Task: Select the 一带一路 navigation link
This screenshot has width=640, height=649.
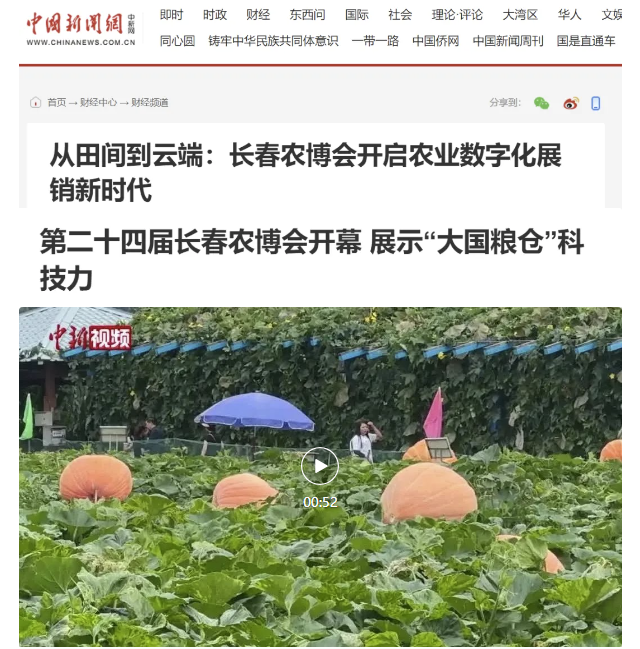Action: tap(375, 41)
